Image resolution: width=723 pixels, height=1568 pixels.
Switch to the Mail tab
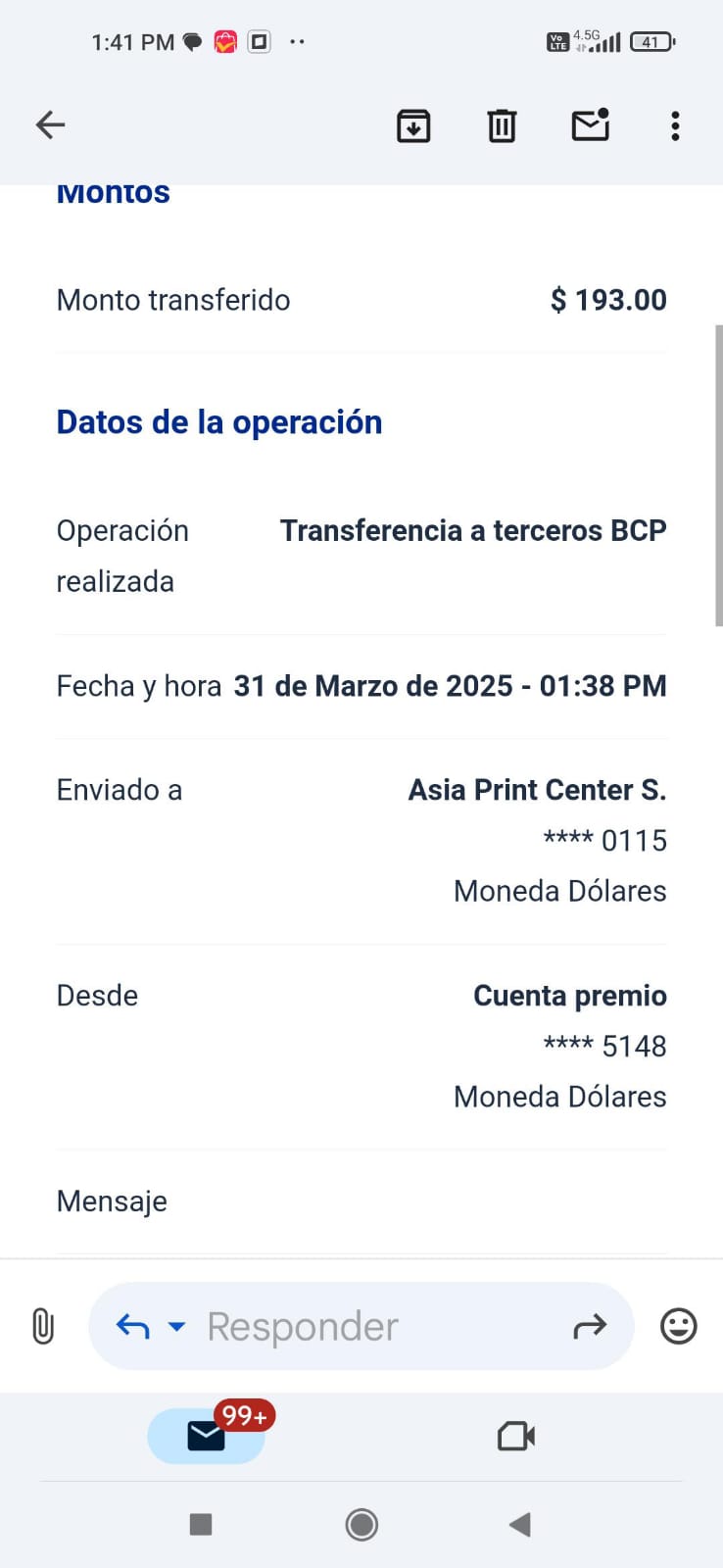pyautogui.click(x=207, y=1436)
